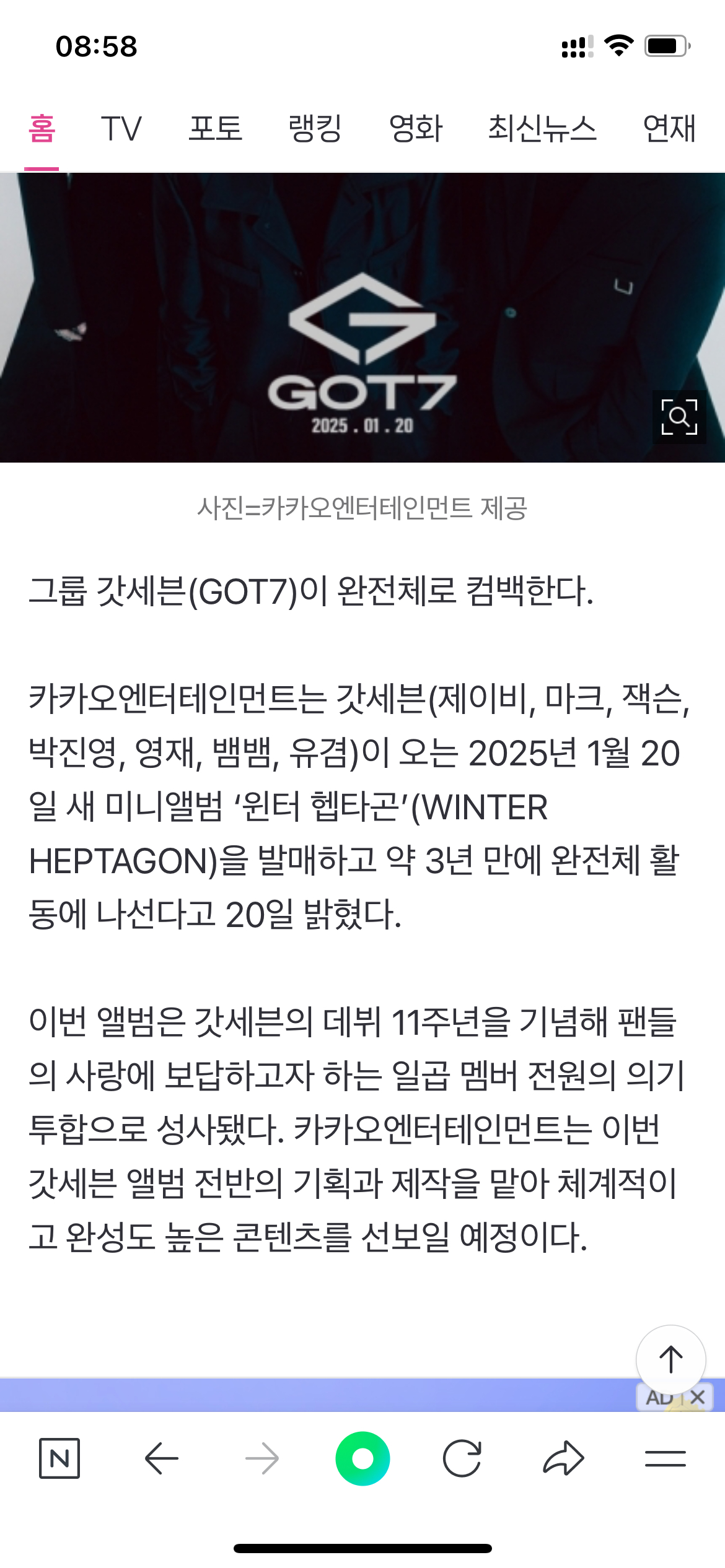The height and width of the screenshot is (1568, 725).
Task: Reload the current page
Action: point(462,1458)
